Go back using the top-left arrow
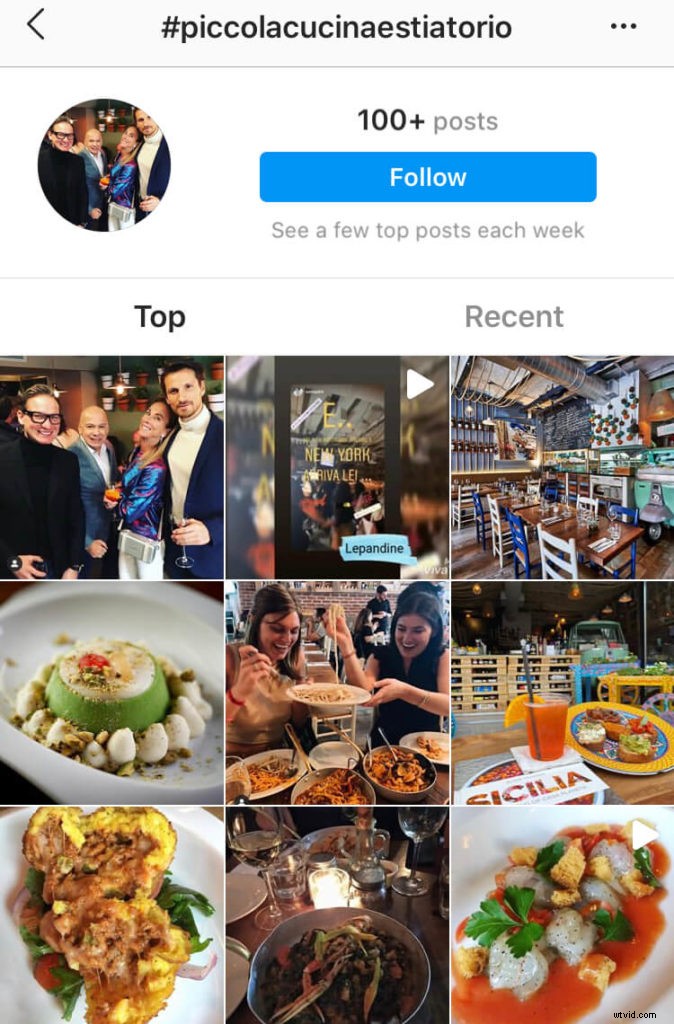The width and height of the screenshot is (674, 1024). click(x=36, y=25)
